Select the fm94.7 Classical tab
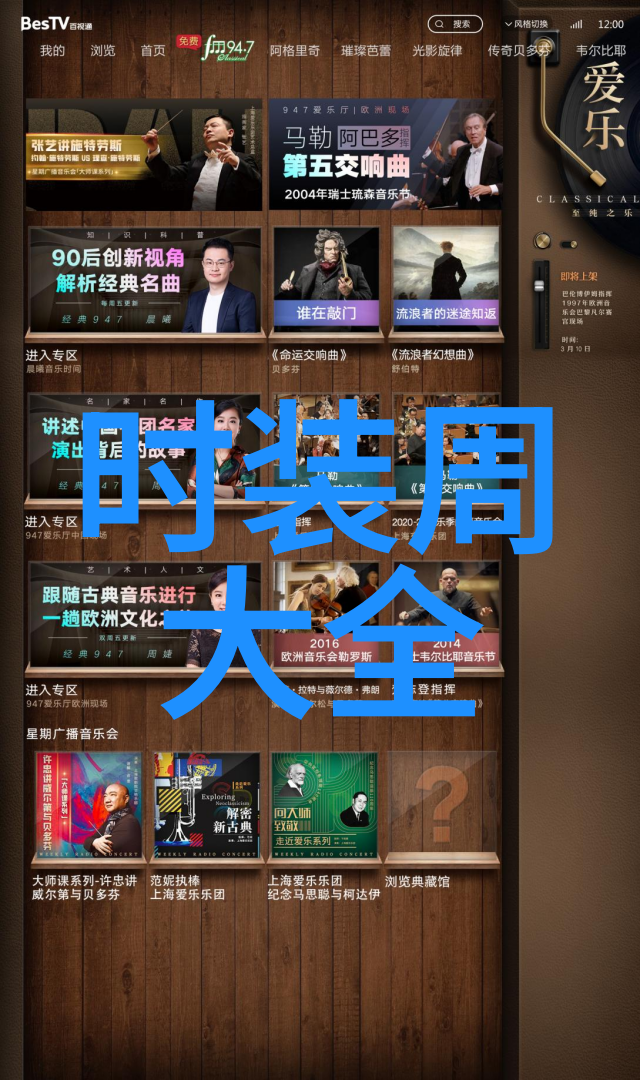 [x=230, y=47]
